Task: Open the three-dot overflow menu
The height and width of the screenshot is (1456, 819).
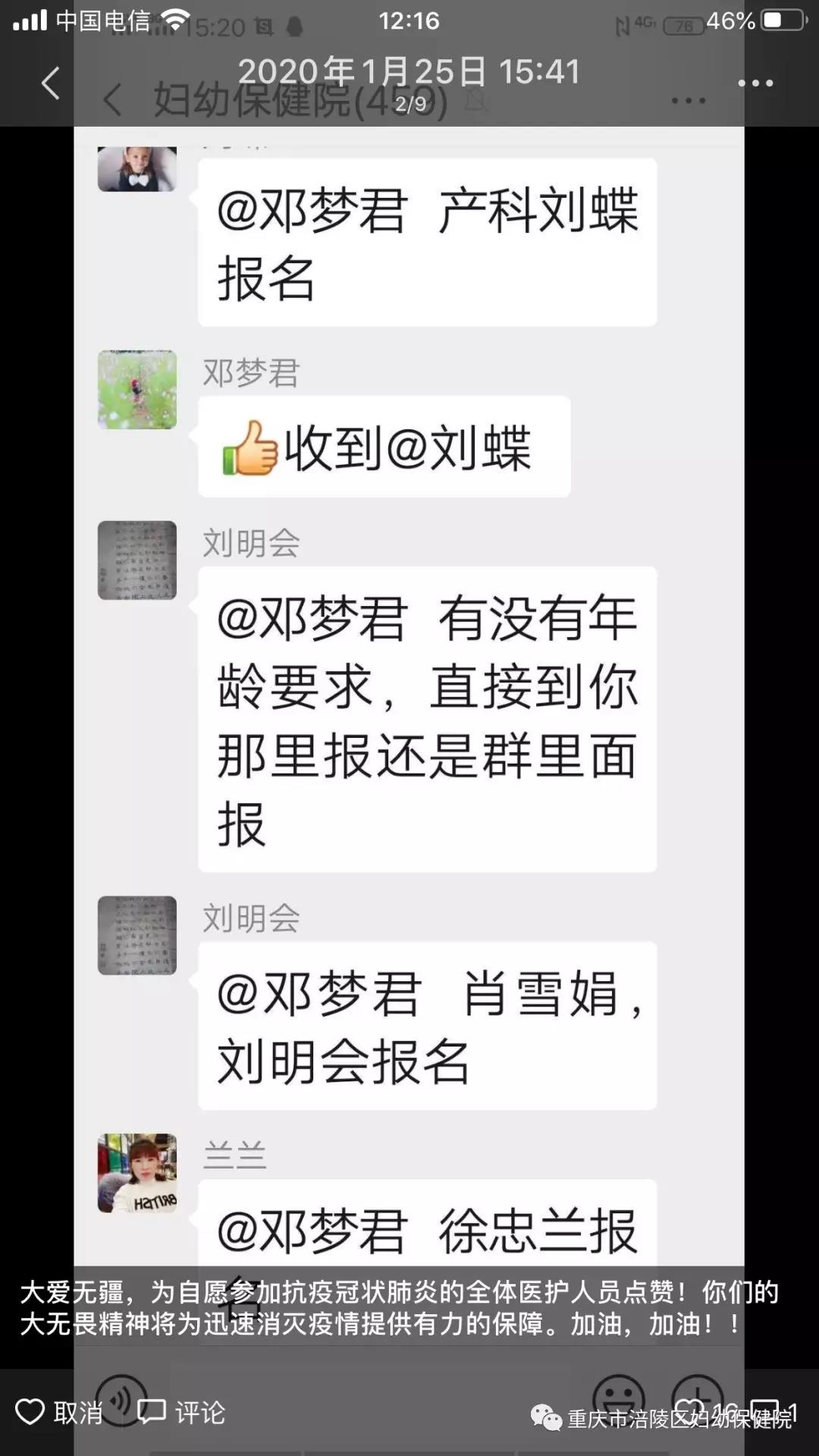Action: point(756,83)
